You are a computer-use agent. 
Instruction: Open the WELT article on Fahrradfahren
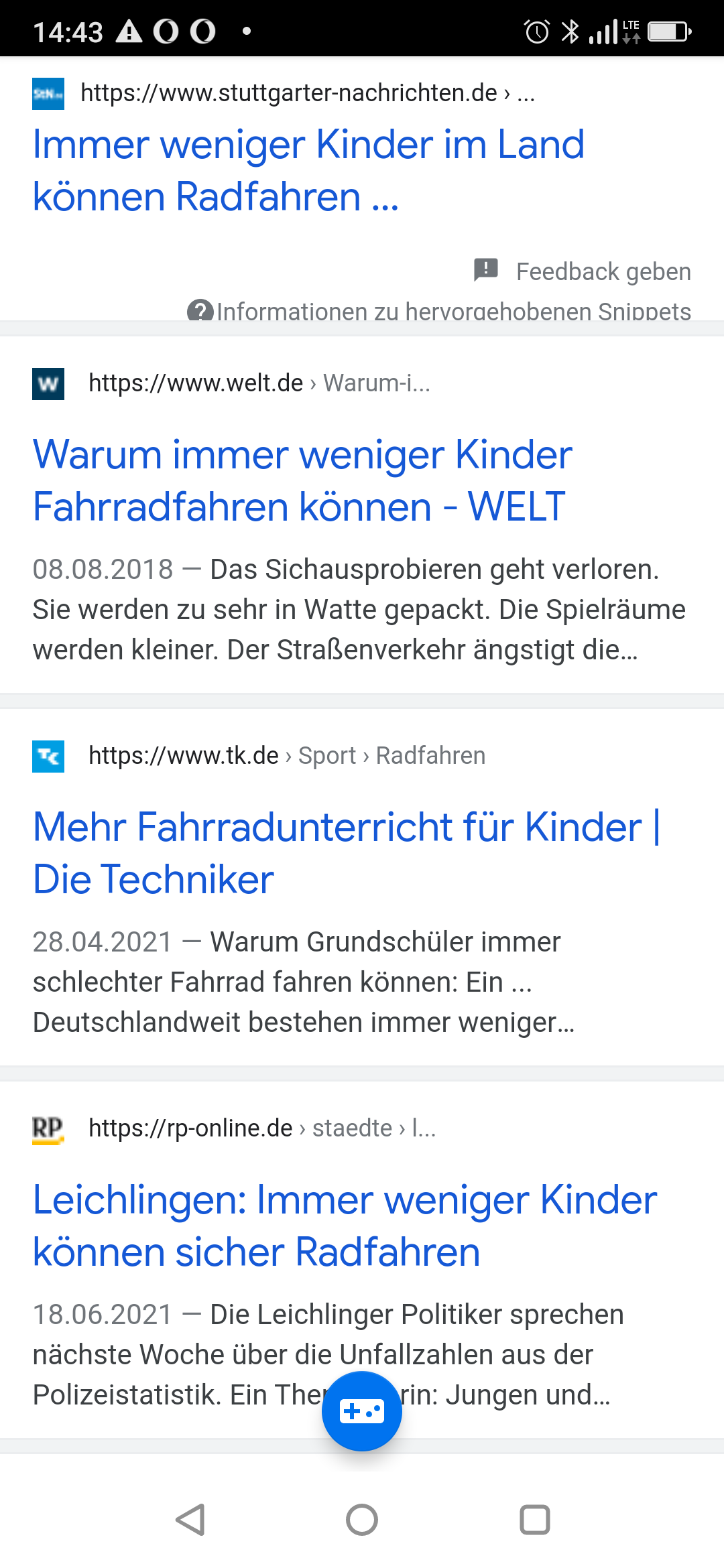pyautogui.click(x=302, y=480)
